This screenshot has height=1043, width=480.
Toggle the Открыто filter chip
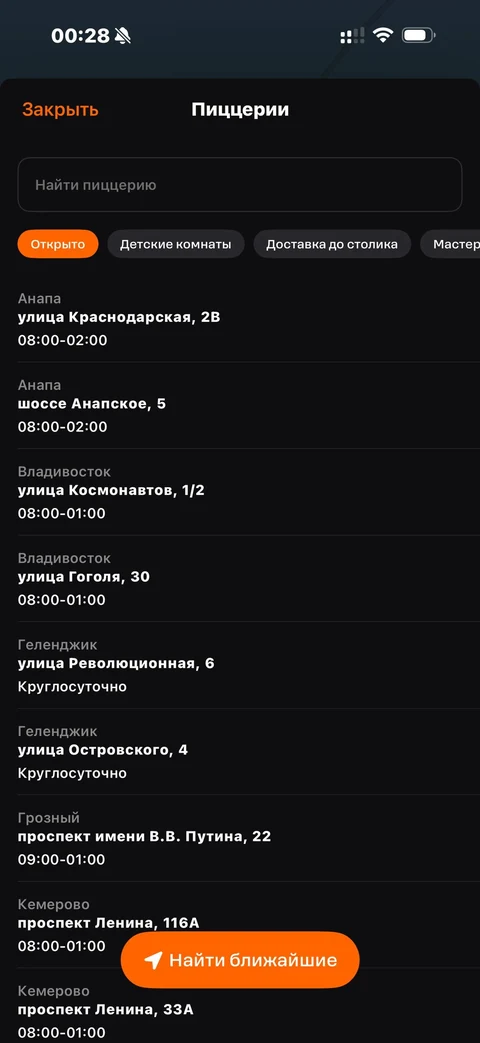pyautogui.click(x=58, y=244)
